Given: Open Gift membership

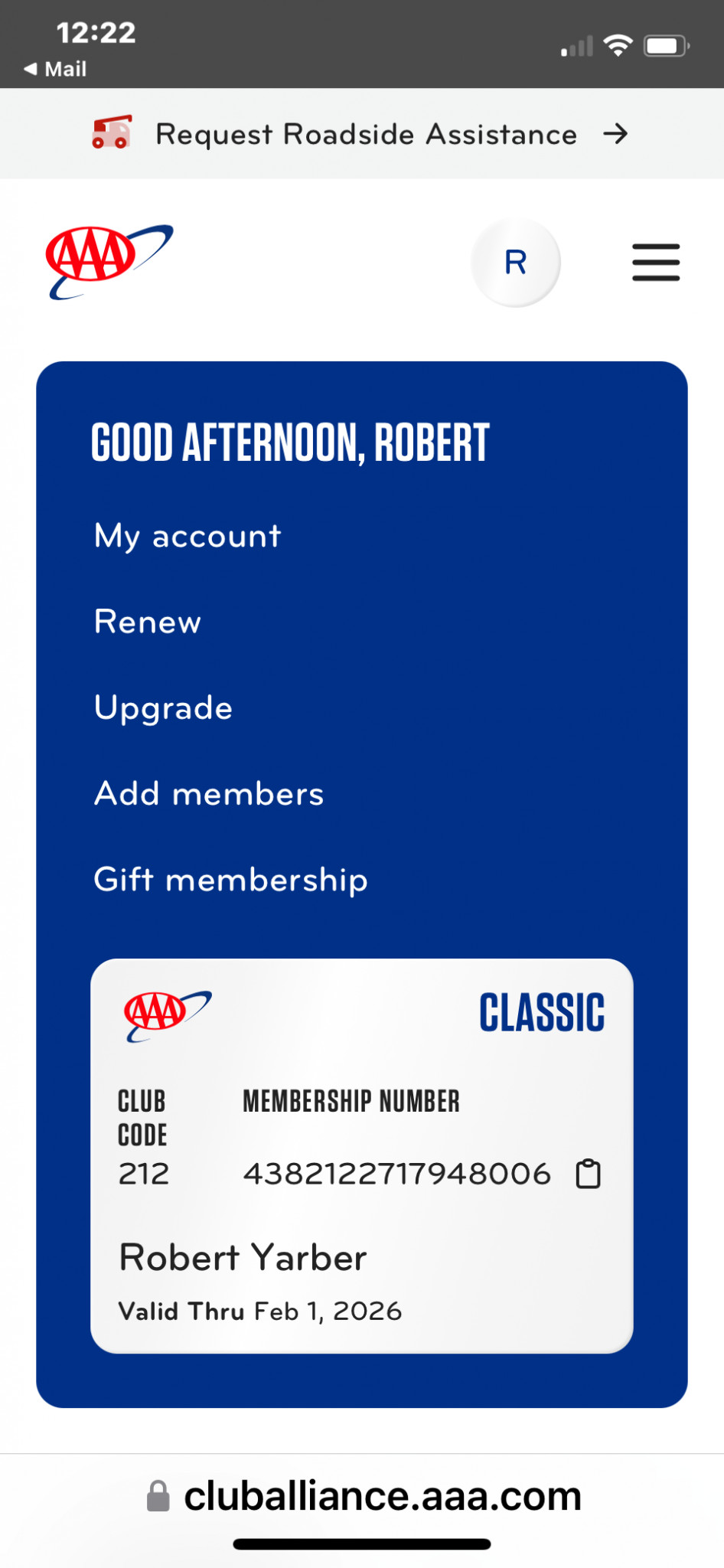Looking at the screenshot, I should coord(230,880).
